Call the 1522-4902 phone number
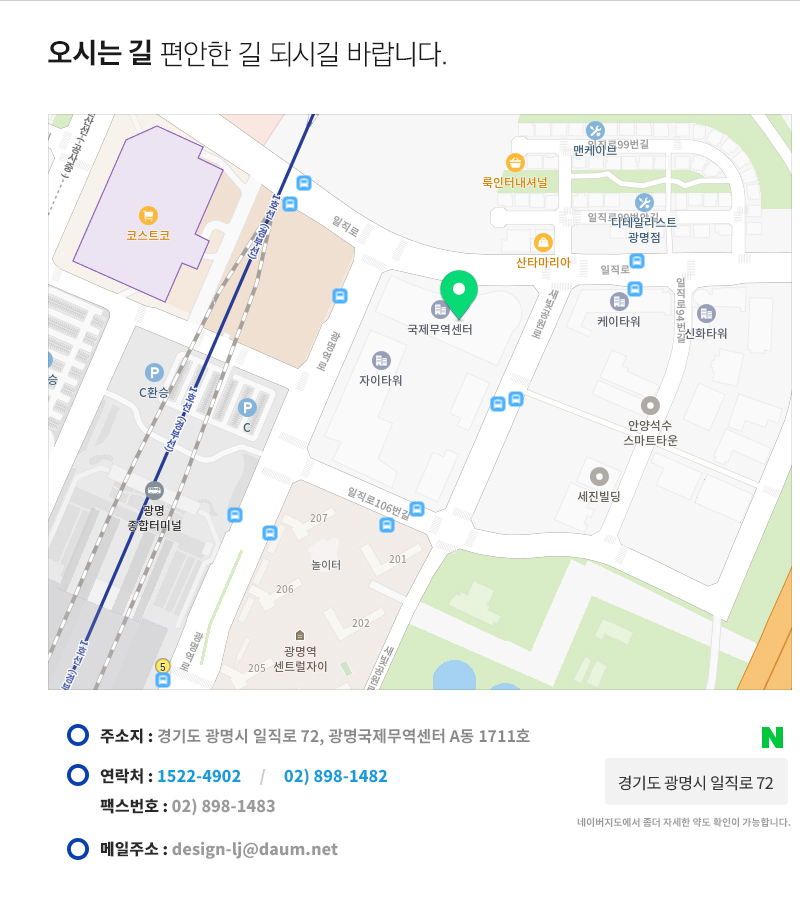Image resolution: width=800 pixels, height=915 pixels. tap(199, 776)
